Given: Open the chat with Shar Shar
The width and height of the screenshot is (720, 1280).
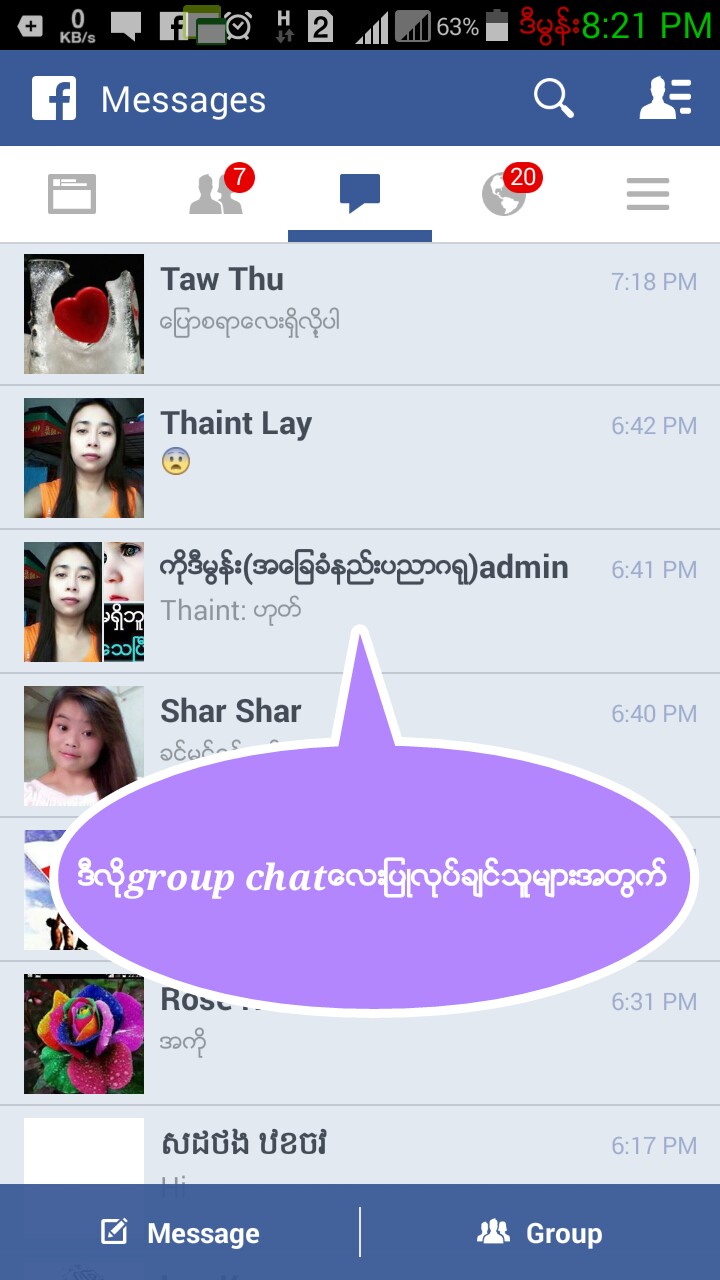Looking at the screenshot, I should click(230, 712).
